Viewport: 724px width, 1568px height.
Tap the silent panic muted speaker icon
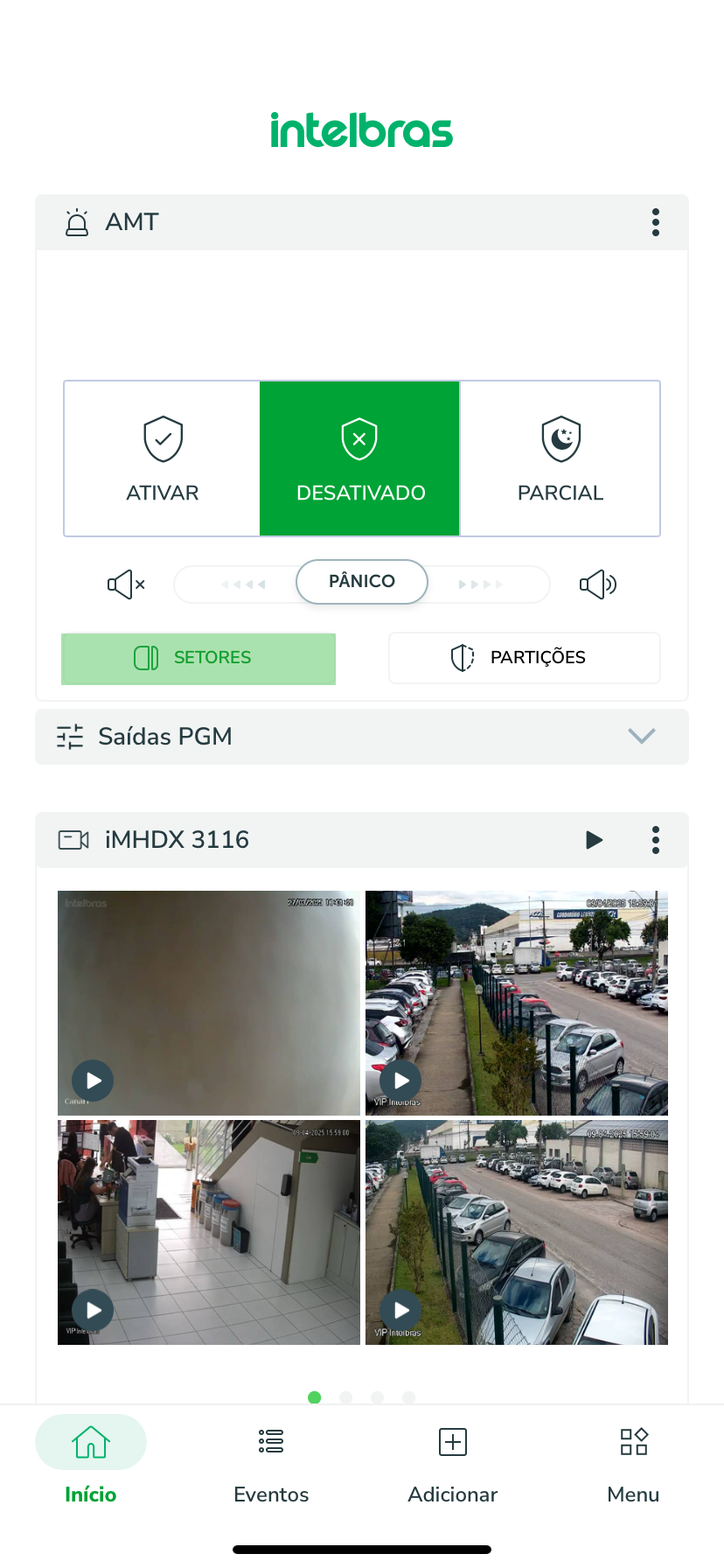point(126,584)
